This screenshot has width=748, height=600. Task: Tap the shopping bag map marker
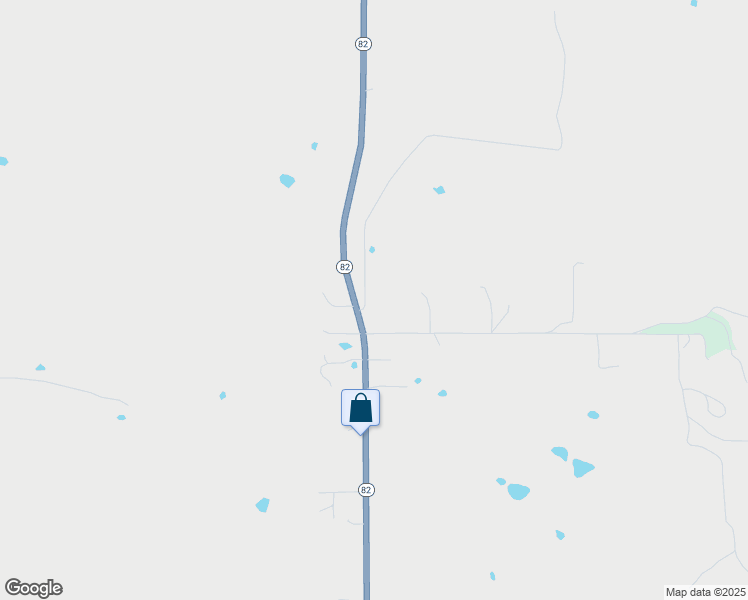click(360, 409)
